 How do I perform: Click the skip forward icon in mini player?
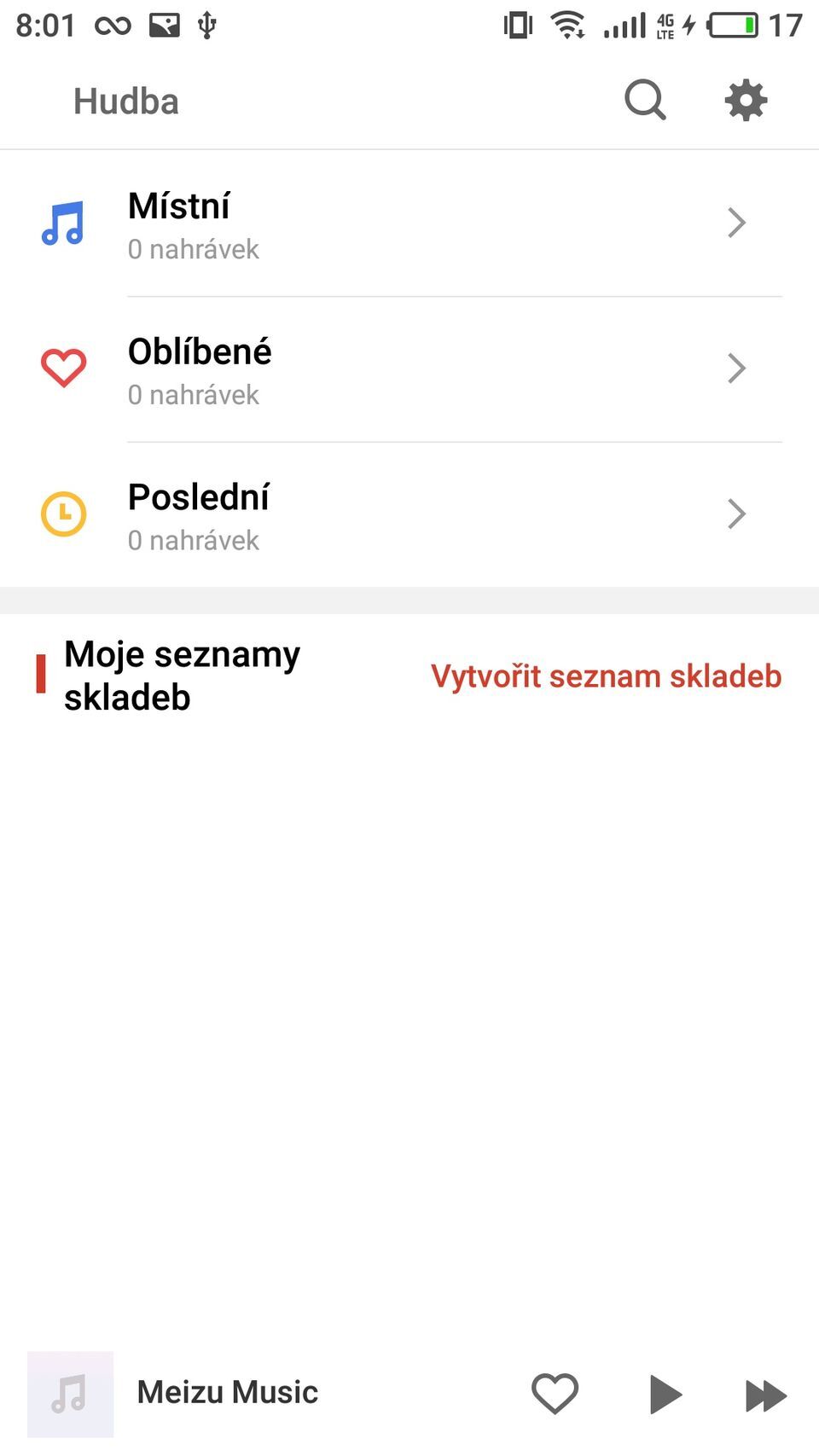click(x=764, y=1393)
